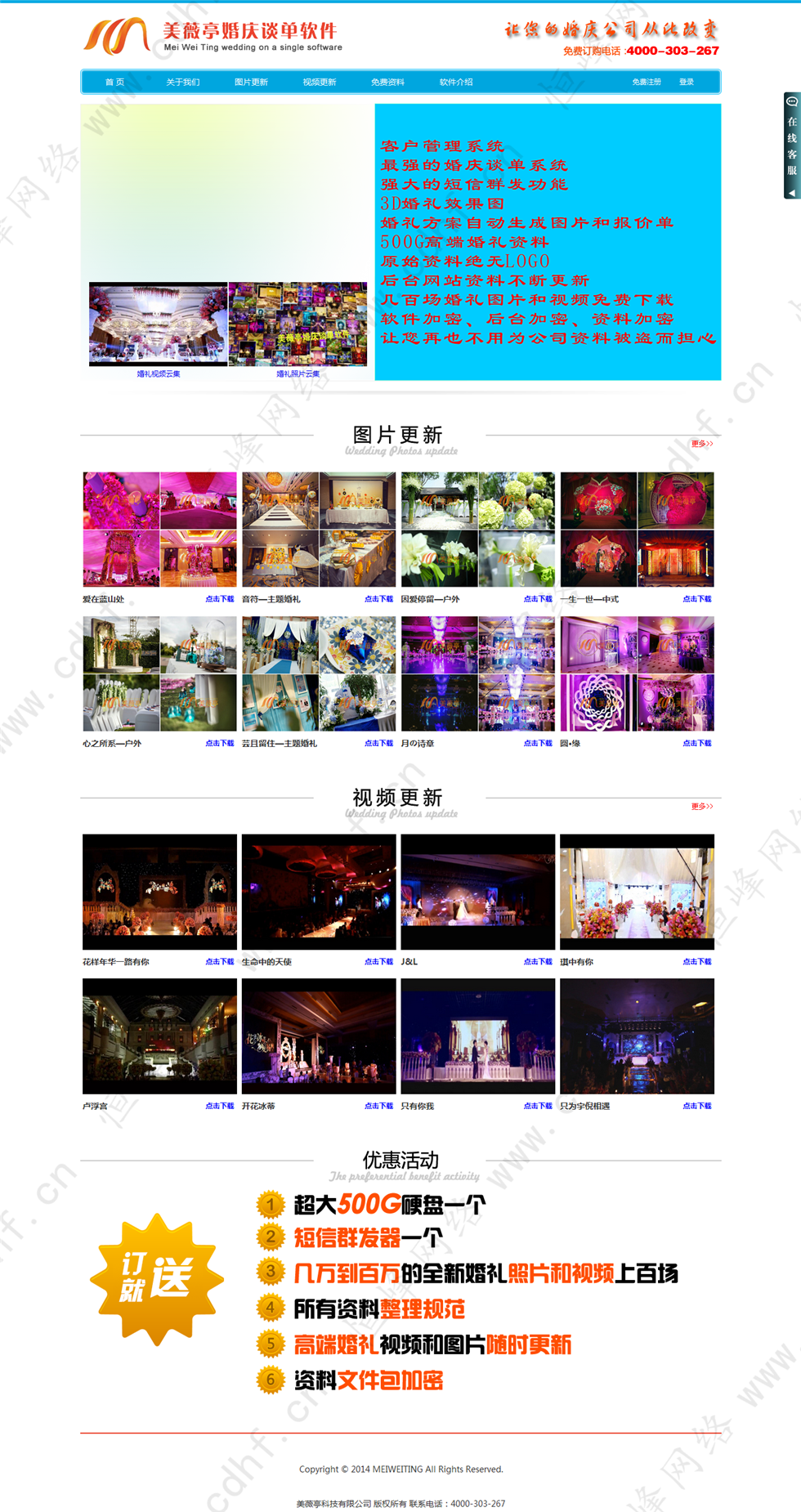Viewport: 801px width, 1512px height.
Task: Select 视频更新 in the top menu
Action: coord(319,83)
